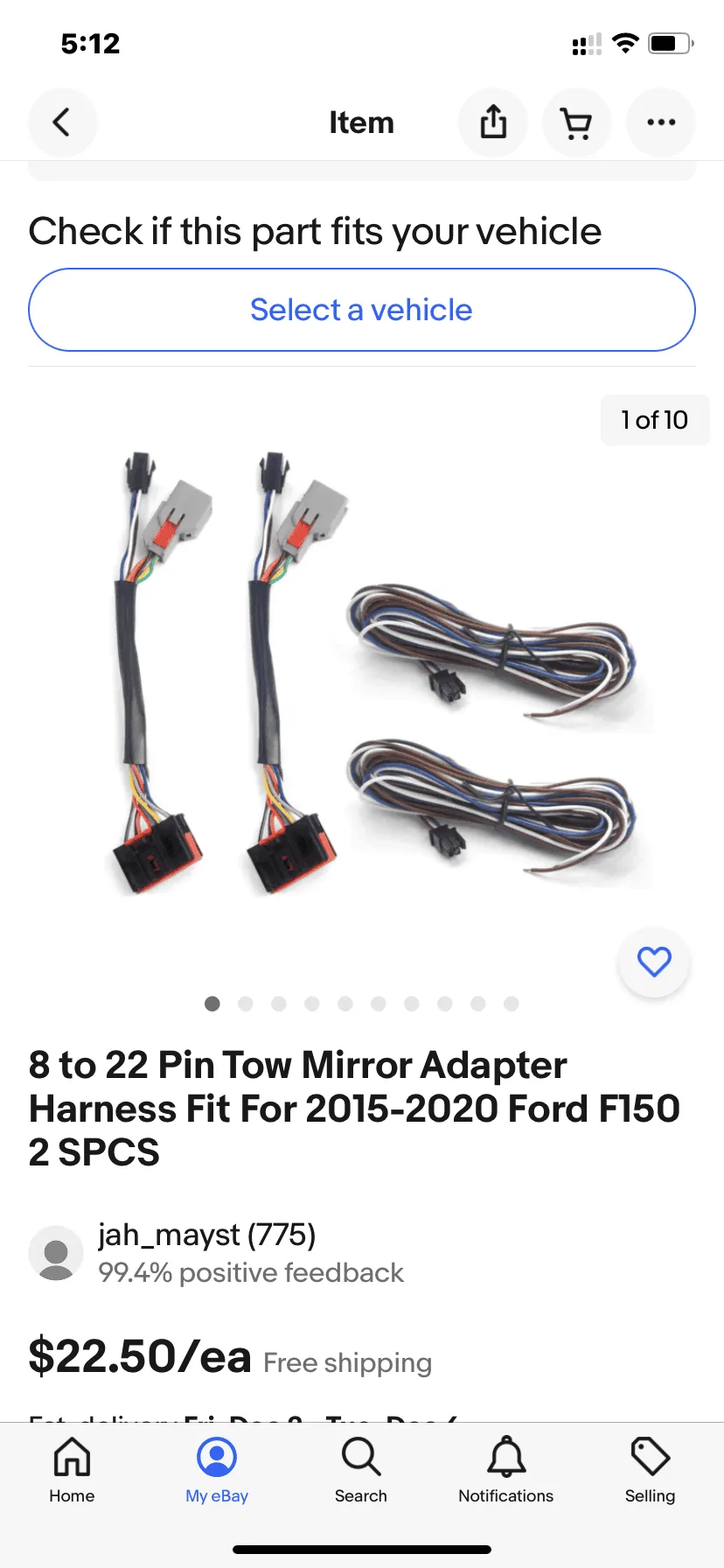Open the Select a vehicle picker
Image resolution: width=724 pixels, height=1568 pixels.
[x=362, y=309]
